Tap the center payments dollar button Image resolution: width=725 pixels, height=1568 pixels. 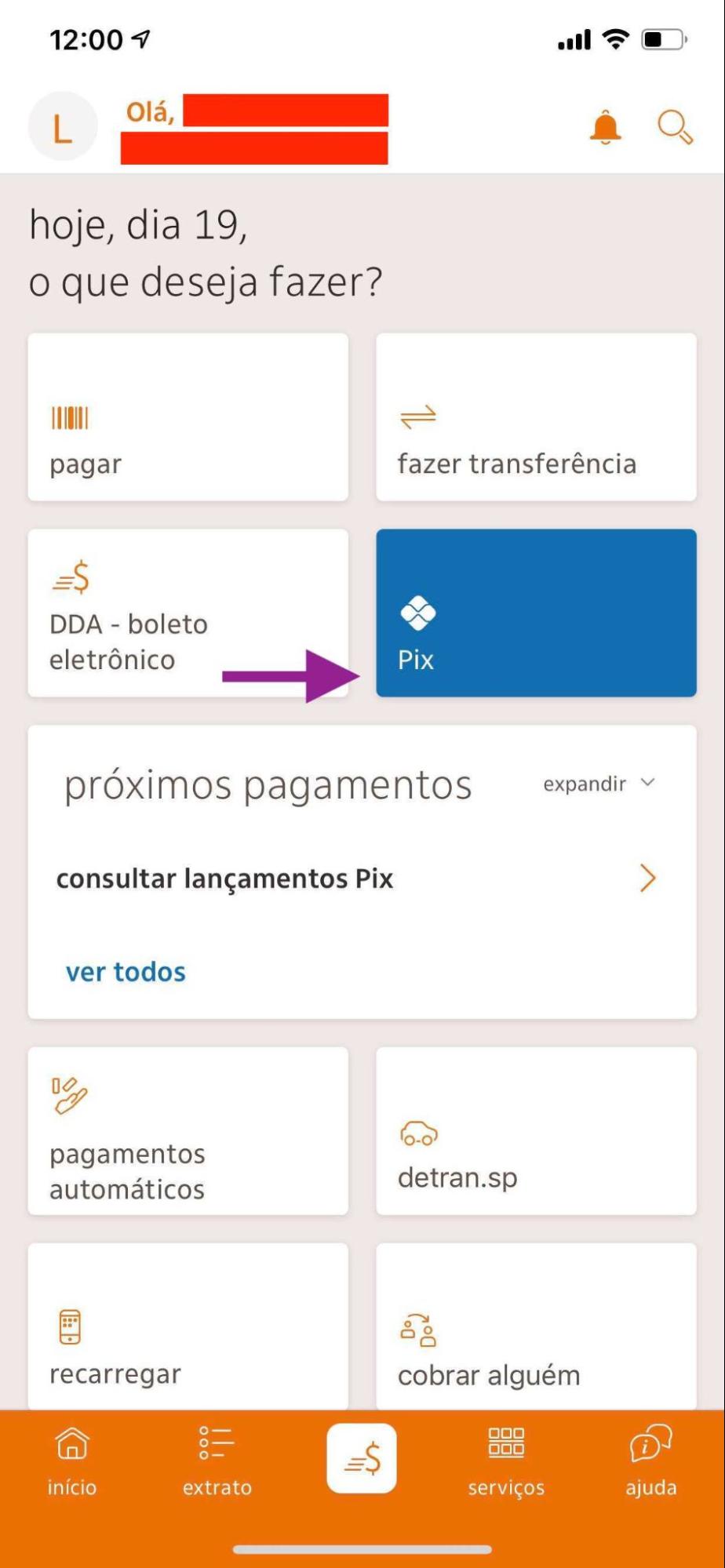coord(362,1458)
